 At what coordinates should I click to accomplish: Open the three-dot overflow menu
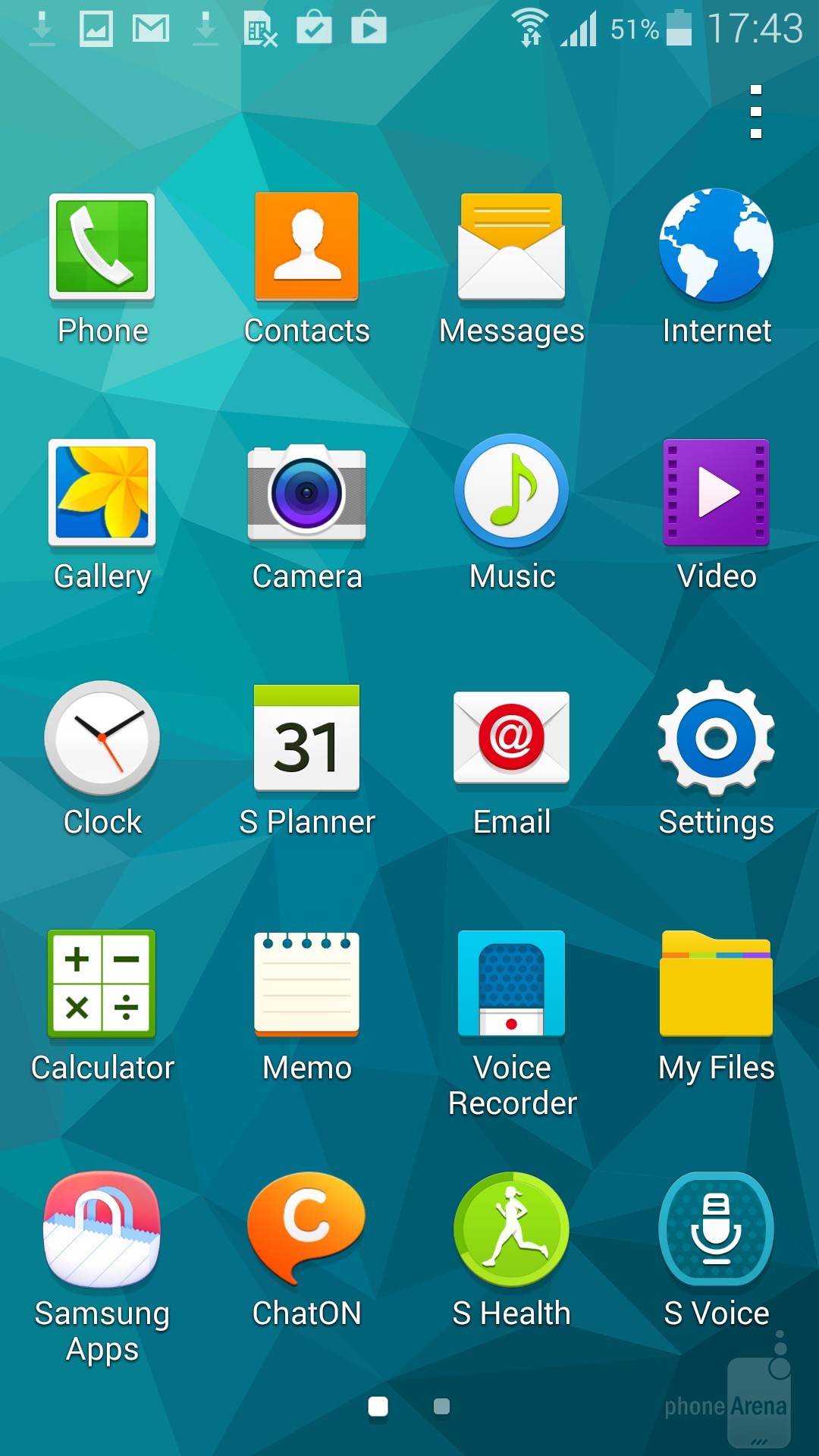[755, 112]
